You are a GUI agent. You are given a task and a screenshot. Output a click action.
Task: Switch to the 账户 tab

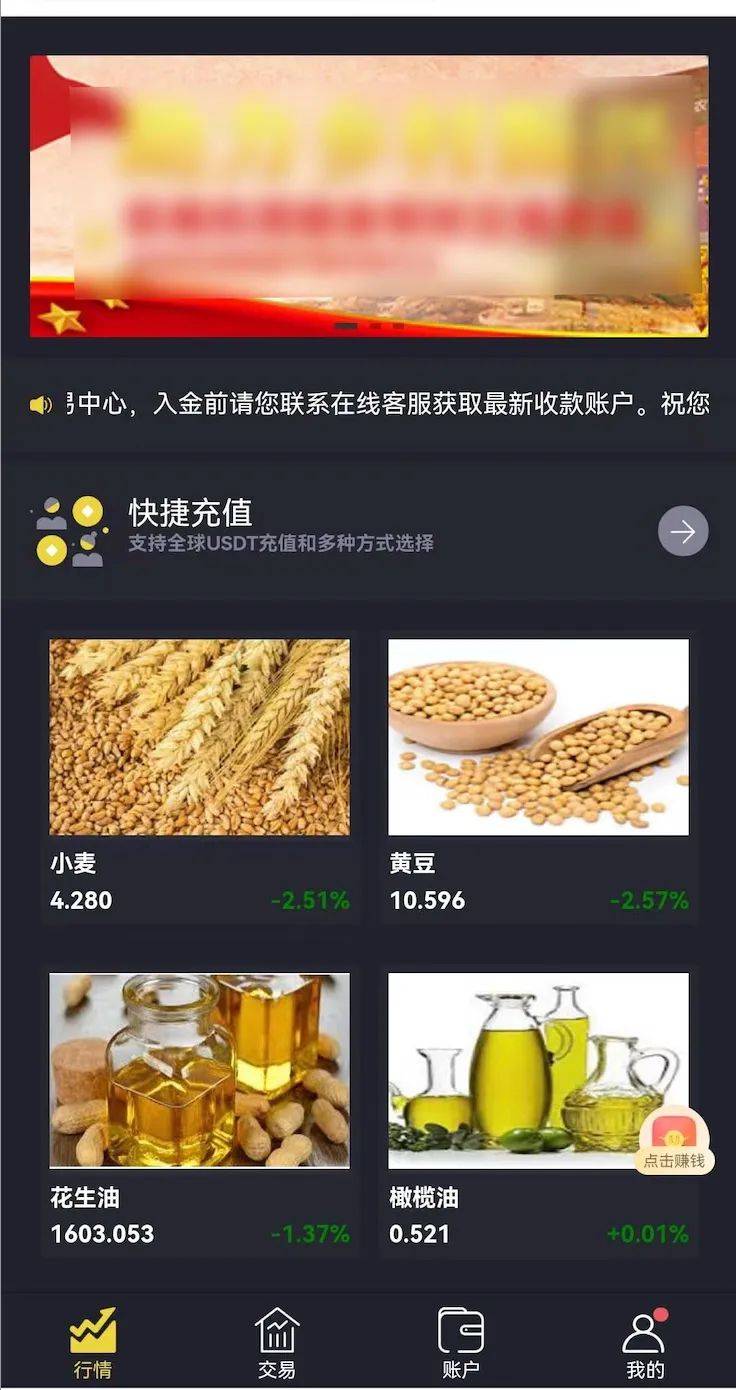point(460,1340)
